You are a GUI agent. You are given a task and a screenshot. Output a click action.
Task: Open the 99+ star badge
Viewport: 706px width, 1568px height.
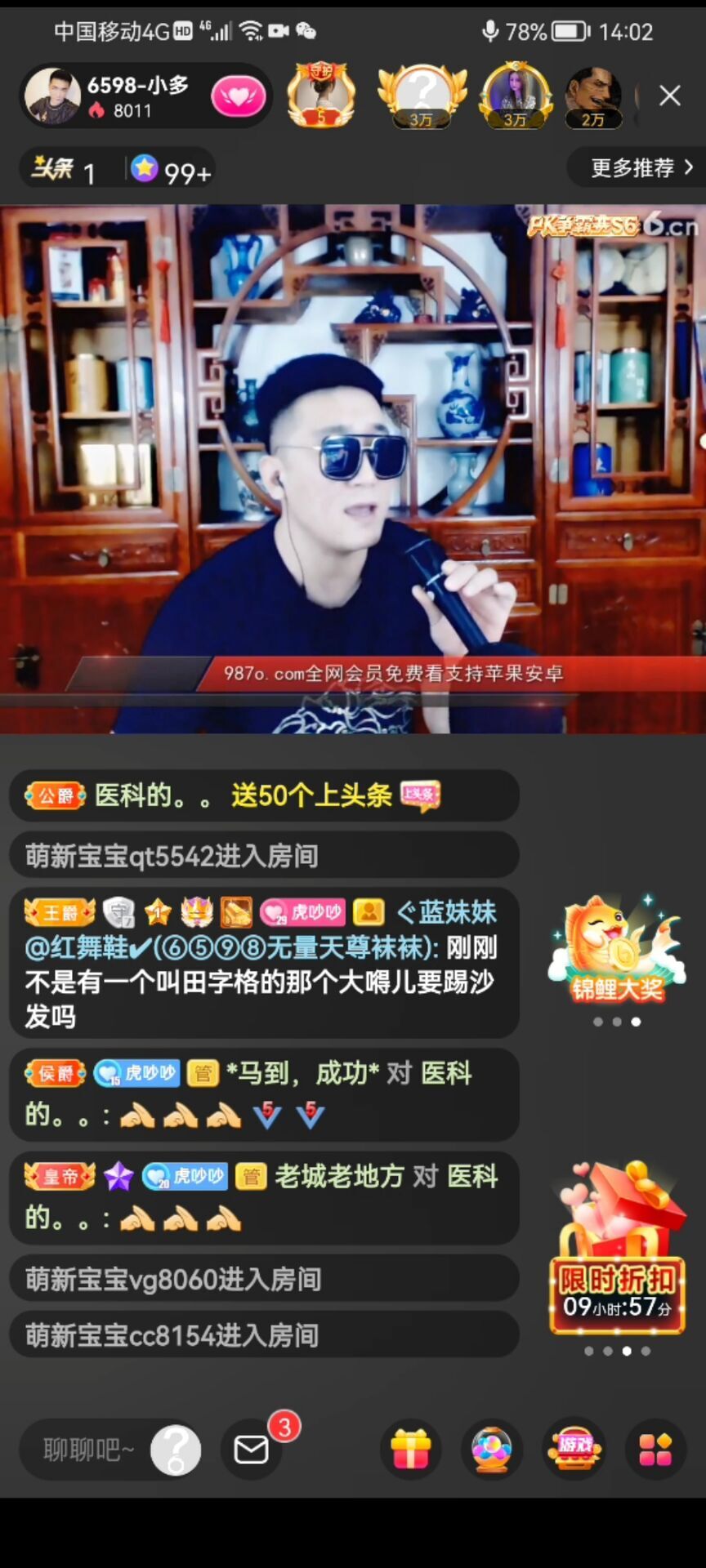tap(172, 171)
